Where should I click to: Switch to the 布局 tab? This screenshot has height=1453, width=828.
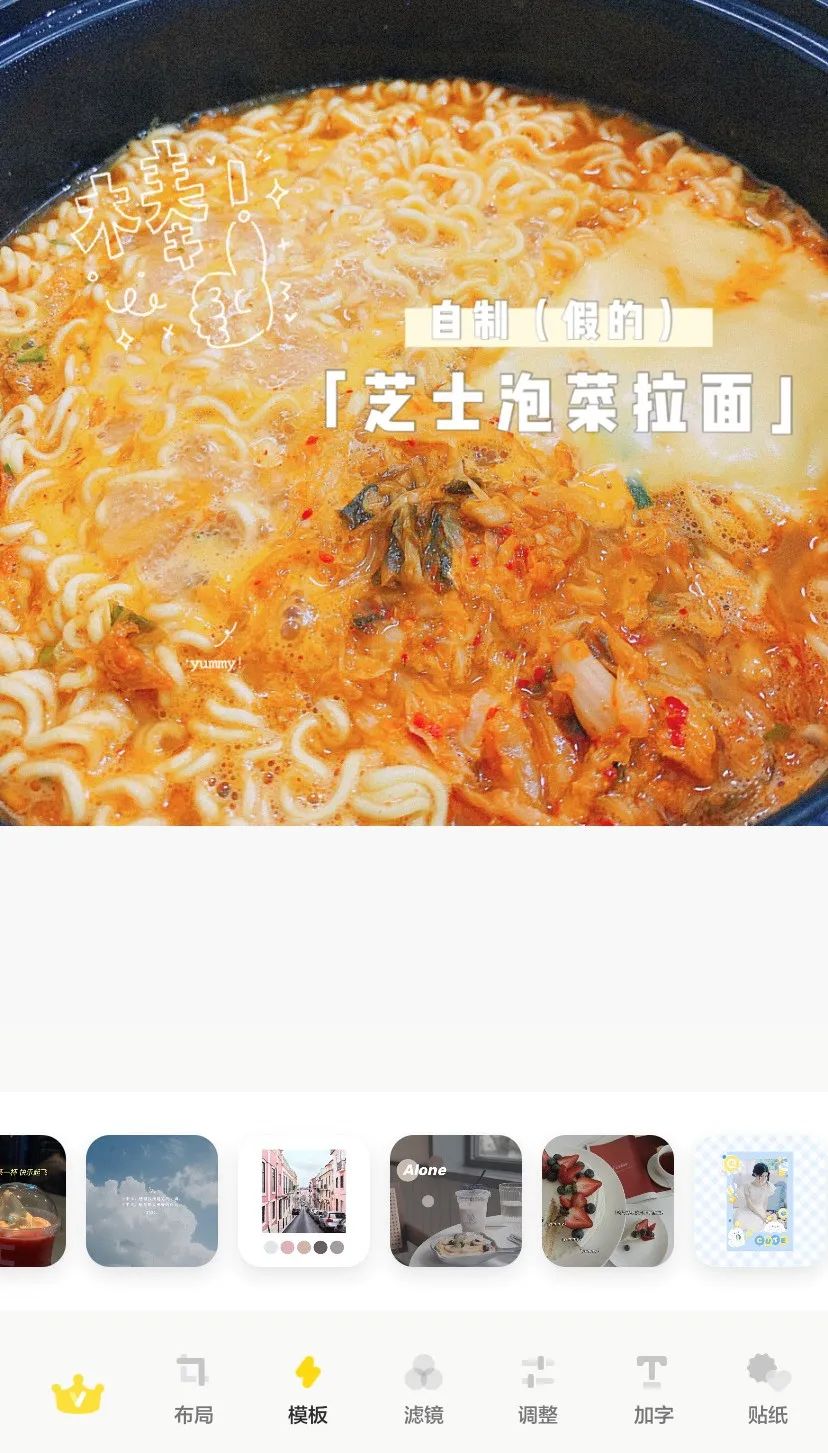click(194, 1390)
